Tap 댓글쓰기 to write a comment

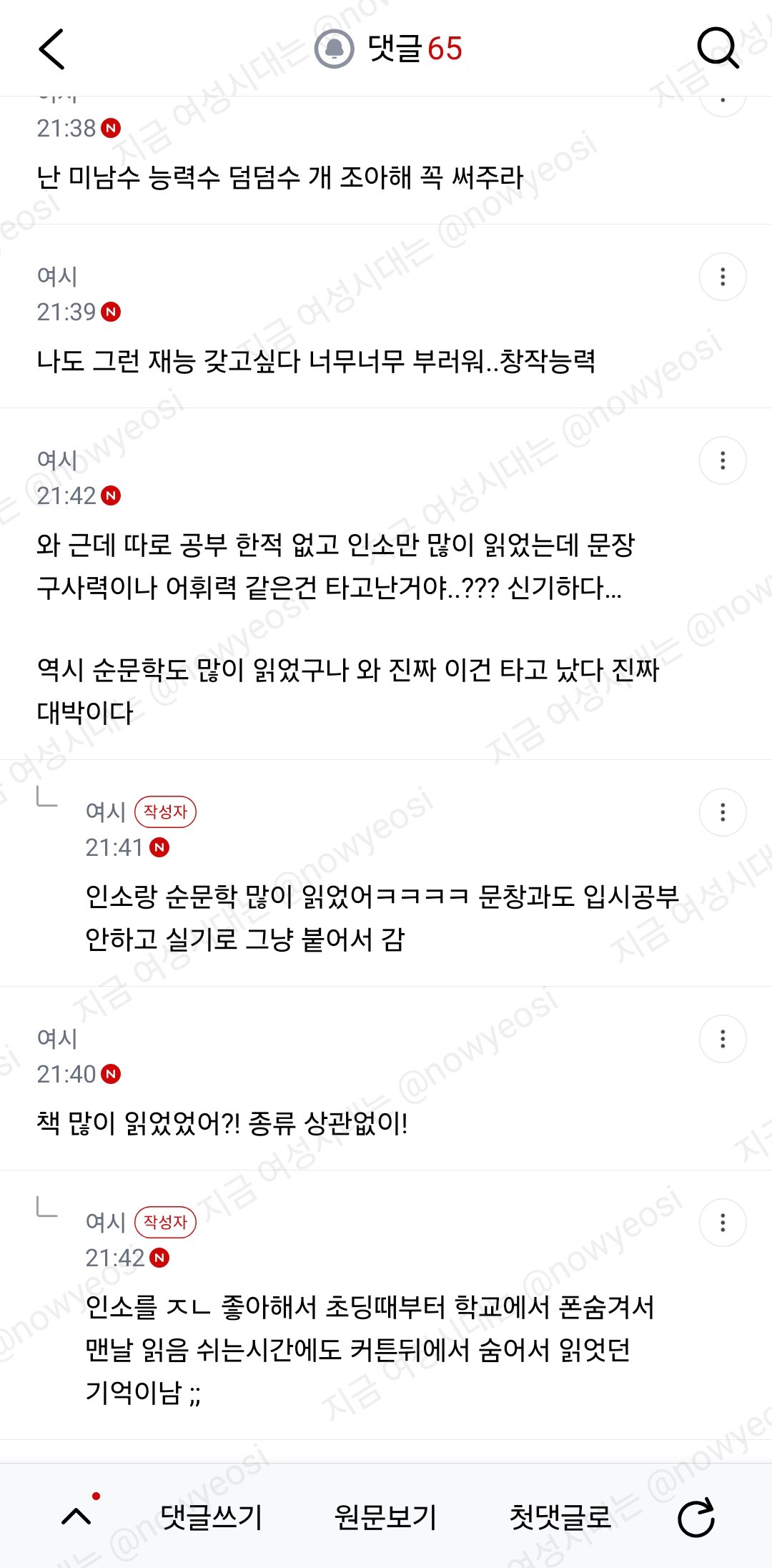coord(212,1516)
